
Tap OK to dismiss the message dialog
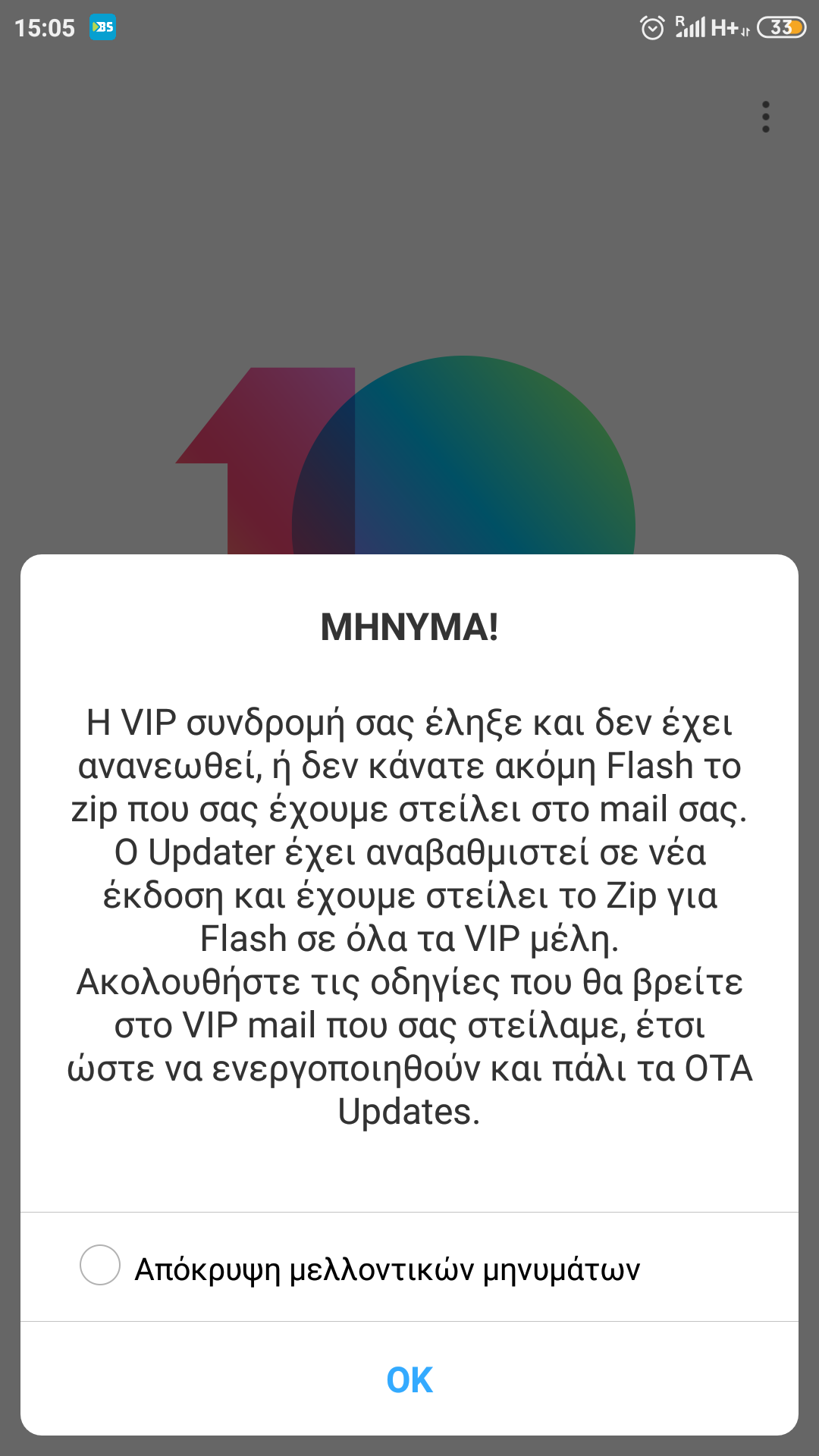(409, 1379)
